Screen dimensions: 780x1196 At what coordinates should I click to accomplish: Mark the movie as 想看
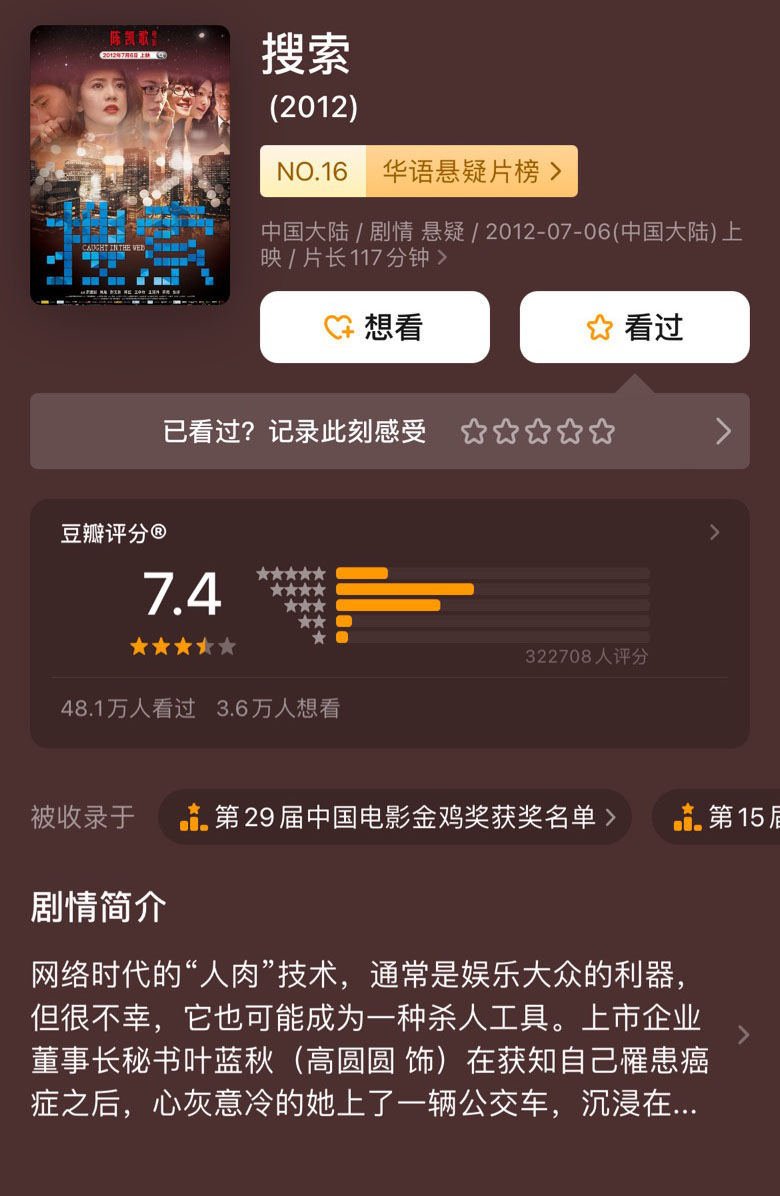click(375, 327)
